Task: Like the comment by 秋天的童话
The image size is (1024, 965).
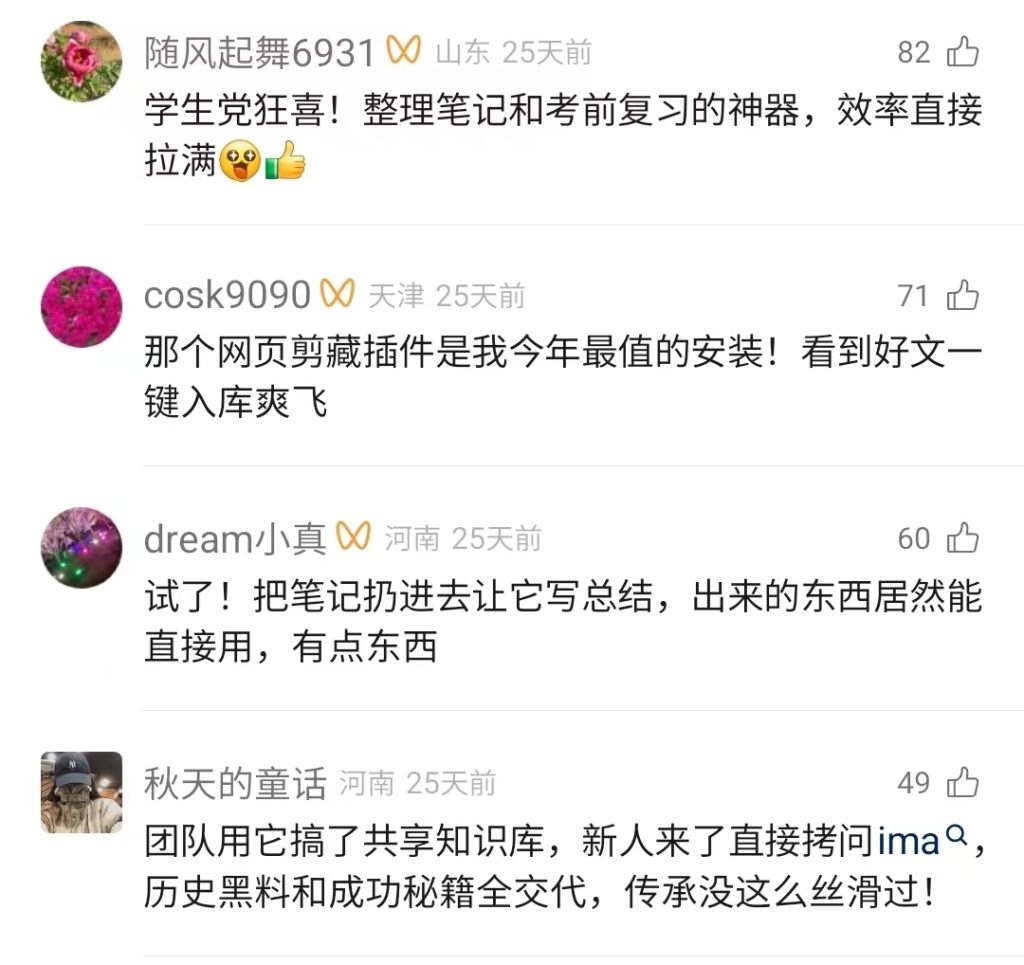Action: [x=962, y=783]
